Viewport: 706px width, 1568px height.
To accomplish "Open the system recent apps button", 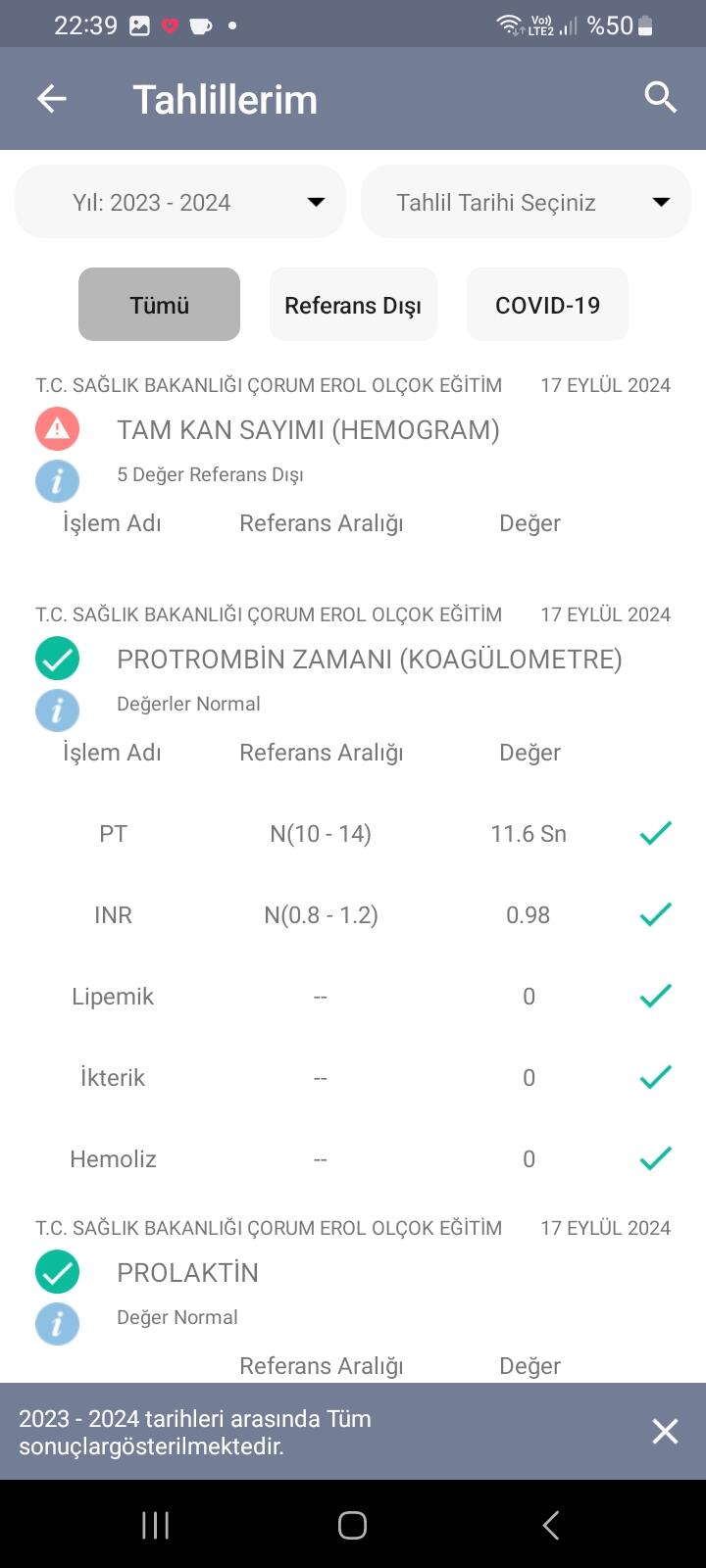I will [x=156, y=1525].
